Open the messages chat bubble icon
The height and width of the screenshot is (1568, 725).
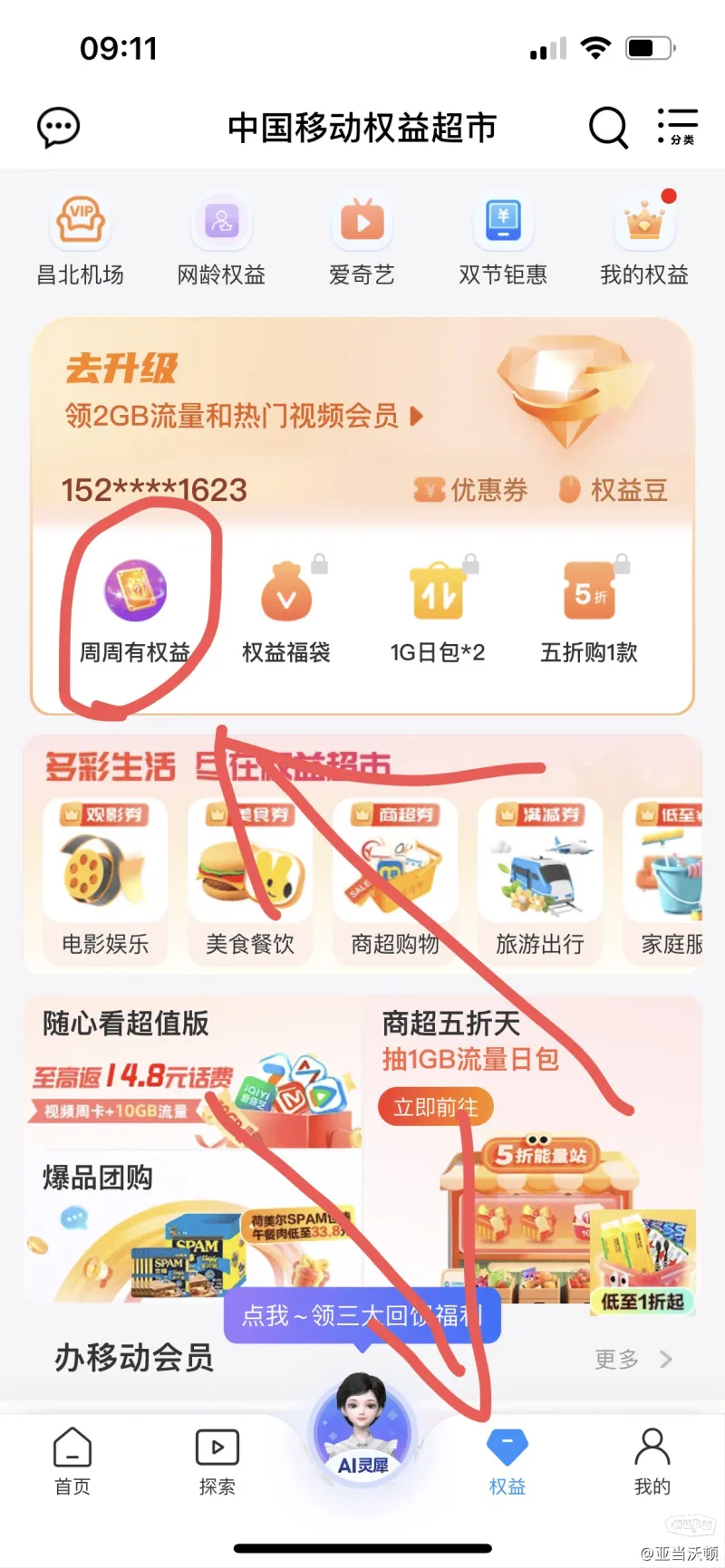[59, 128]
